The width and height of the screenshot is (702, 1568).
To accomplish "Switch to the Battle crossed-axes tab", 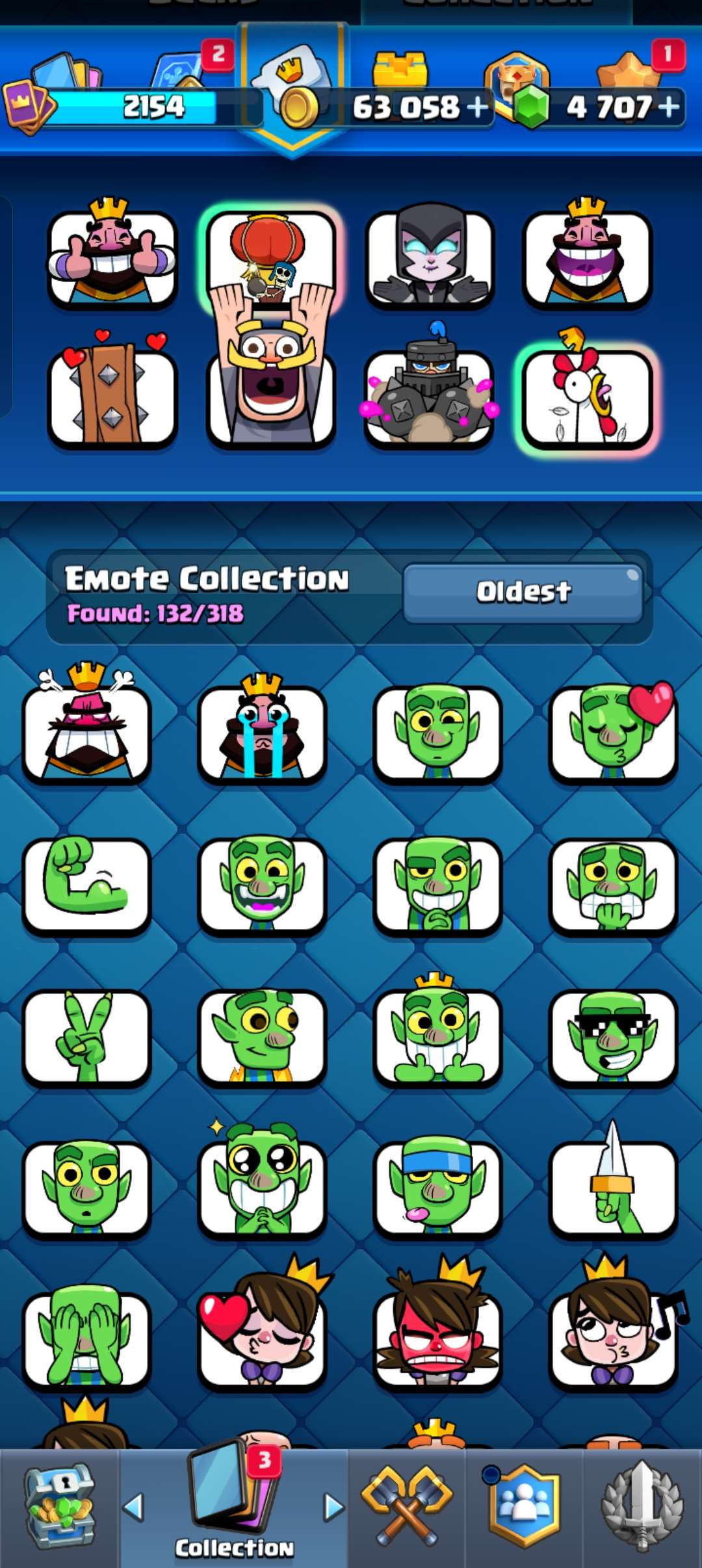I will [407, 1508].
